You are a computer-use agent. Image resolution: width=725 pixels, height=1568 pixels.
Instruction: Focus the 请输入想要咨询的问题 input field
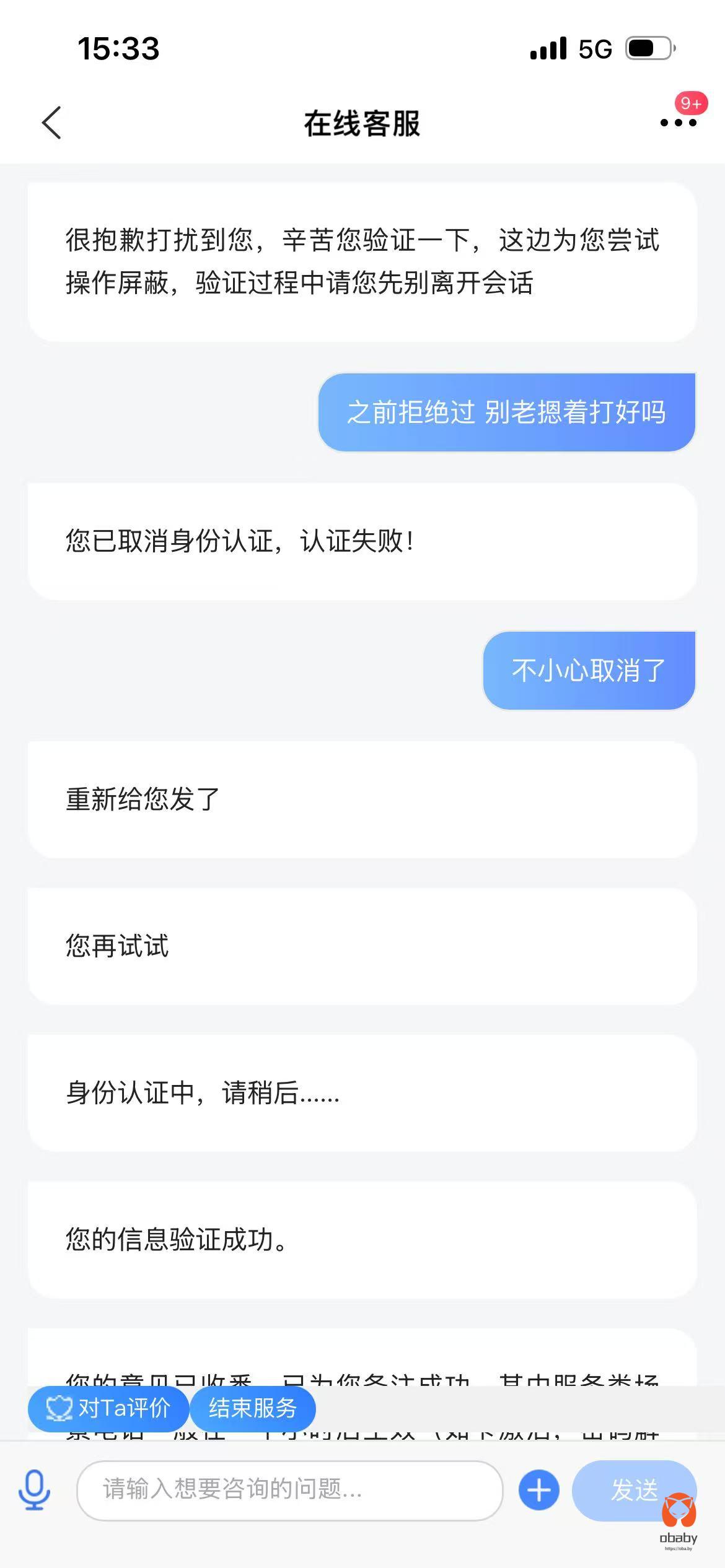click(289, 1489)
